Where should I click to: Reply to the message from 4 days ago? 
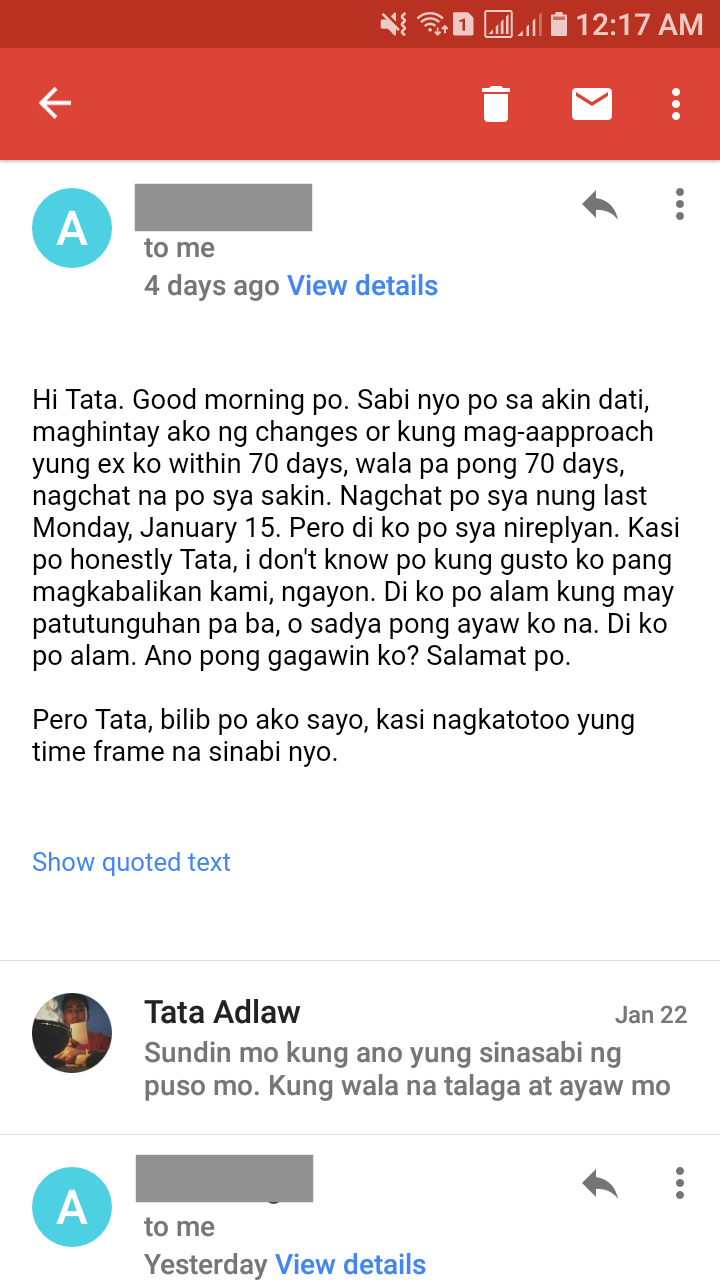600,206
